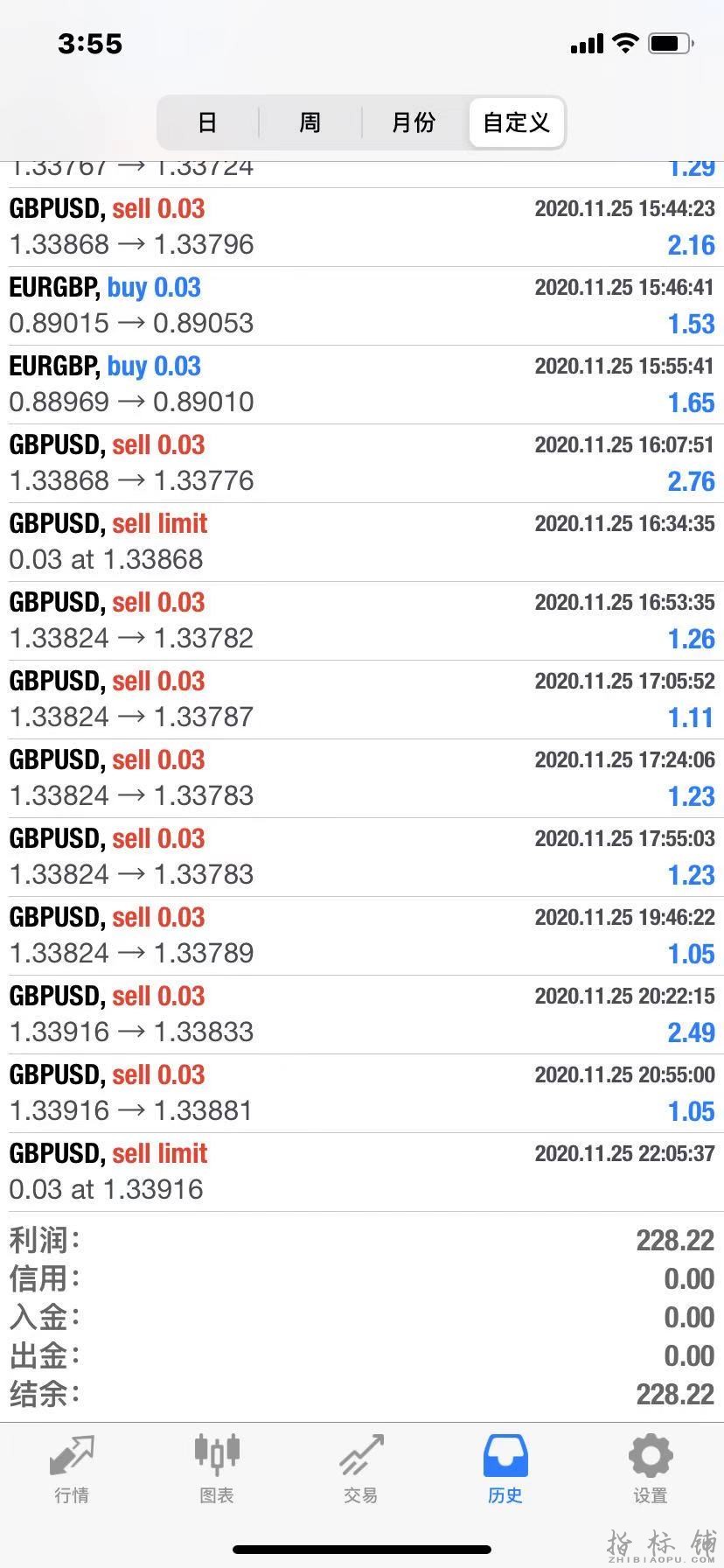Switch to the 交易 trade tab
This screenshot has width=724, height=1568.
coord(361,1470)
